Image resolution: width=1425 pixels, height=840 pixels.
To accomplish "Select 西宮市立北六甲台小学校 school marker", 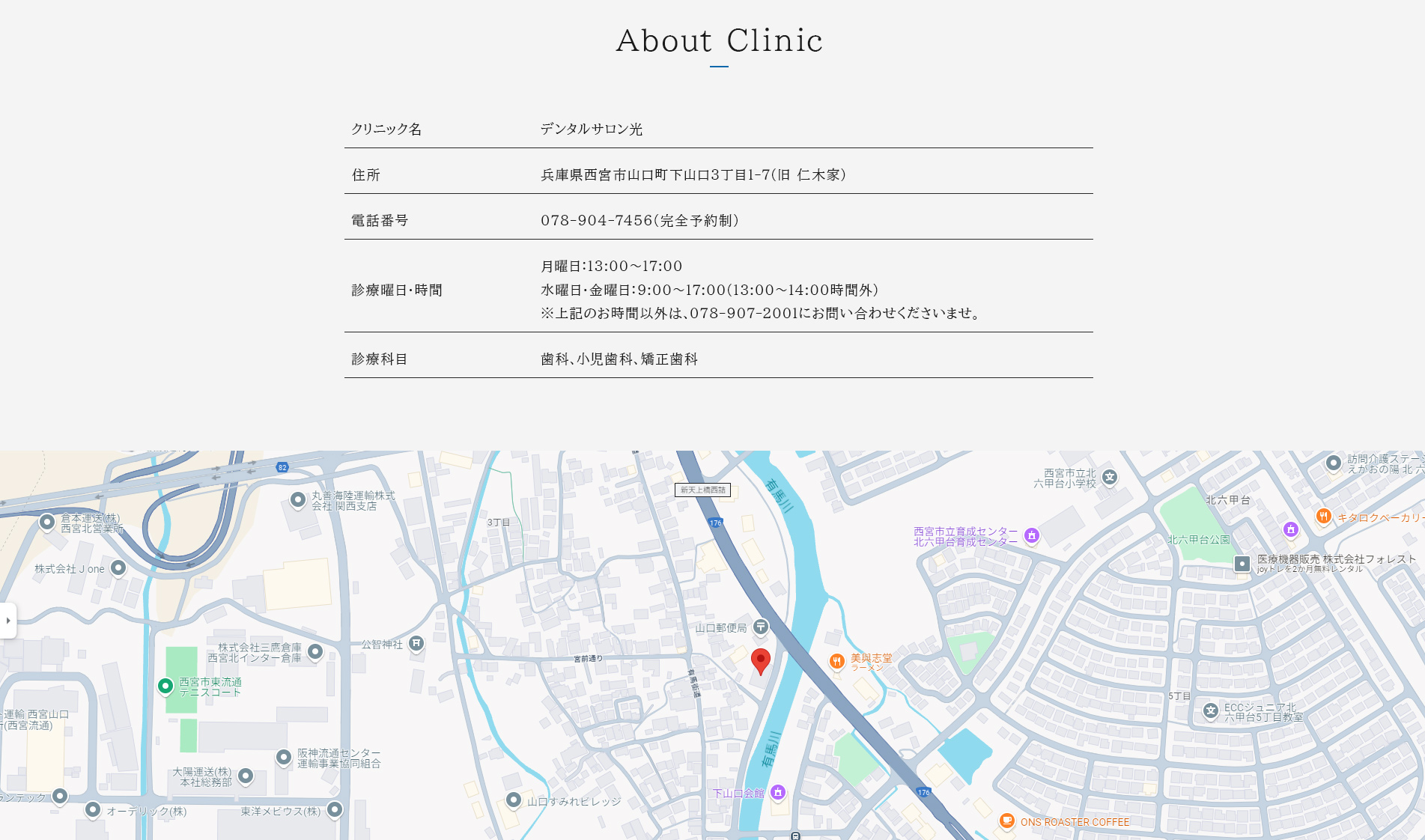I will pos(1110,477).
